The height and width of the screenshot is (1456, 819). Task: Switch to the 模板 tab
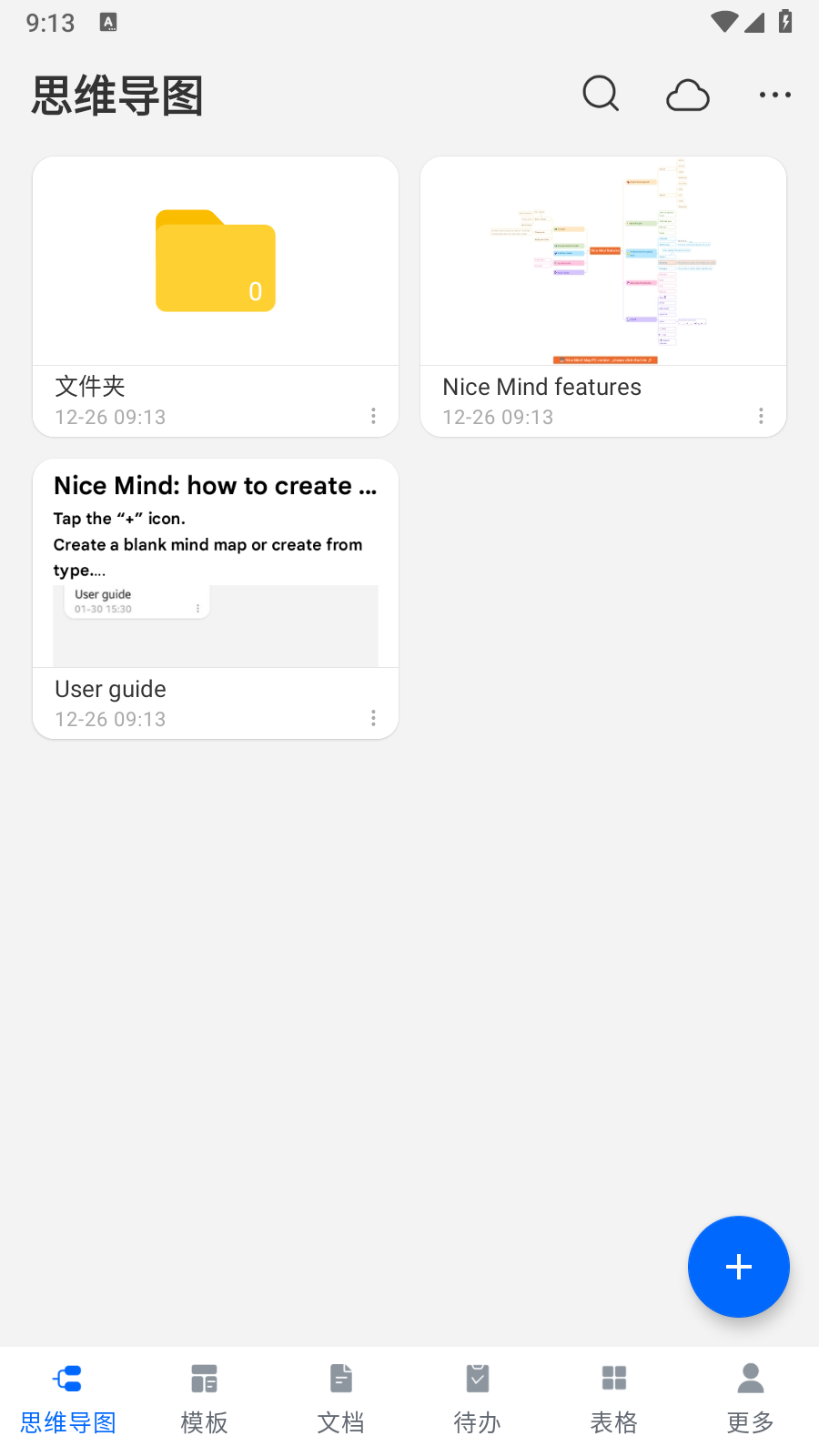tap(205, 1399)
